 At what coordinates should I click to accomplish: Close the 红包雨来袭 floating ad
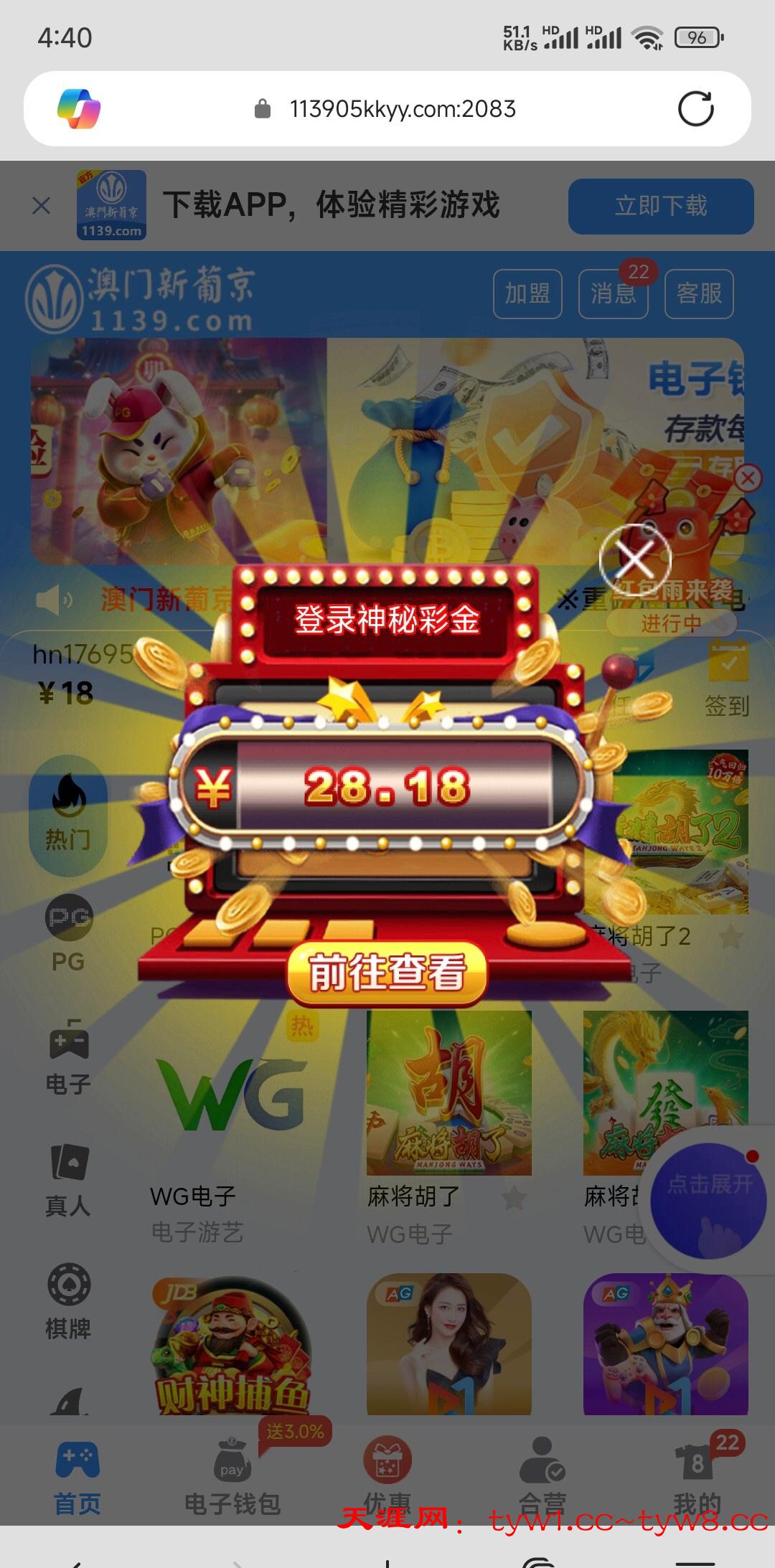coord(748,478)
